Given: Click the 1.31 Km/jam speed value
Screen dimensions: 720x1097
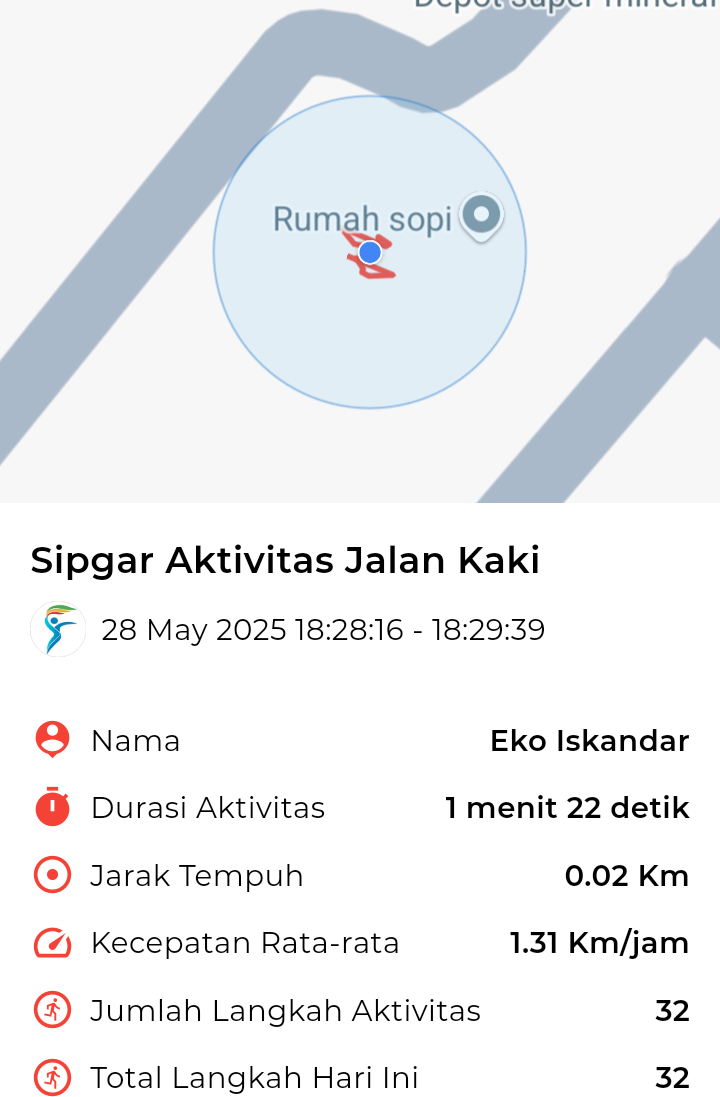Looking at the screenshot, I should (x=598, y=941).
